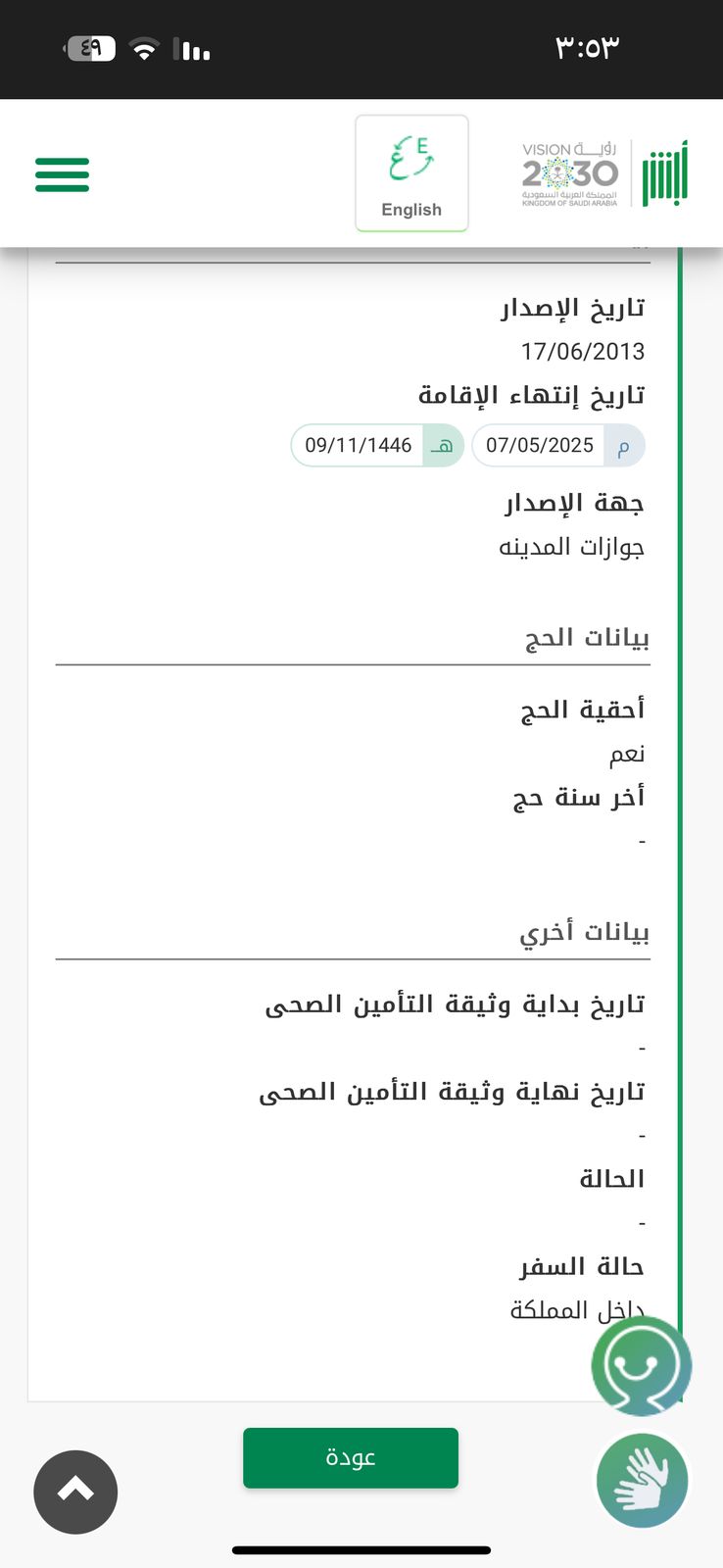Image resolution: width=723 pixels, height=1568 pixels.
Task: Open the hamburger menu
Action: pyautogui.click(x=62, y=174)
